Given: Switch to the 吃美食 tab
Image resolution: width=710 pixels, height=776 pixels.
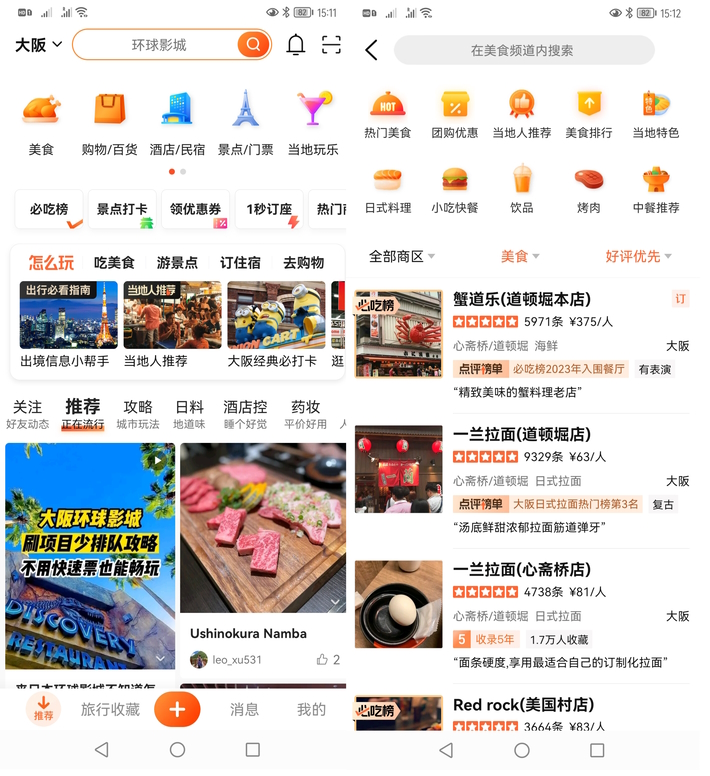Looking at the screenshot, I should click(114, 263).
